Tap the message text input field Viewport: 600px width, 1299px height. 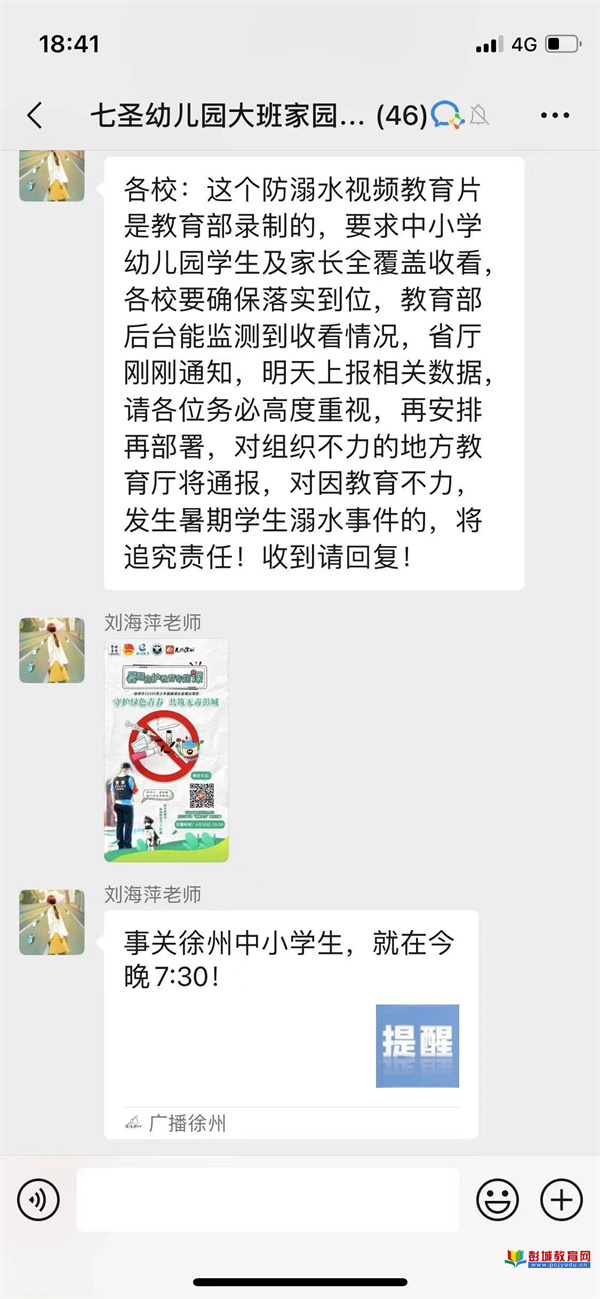pyautogui.click(x=267, y=1198)
